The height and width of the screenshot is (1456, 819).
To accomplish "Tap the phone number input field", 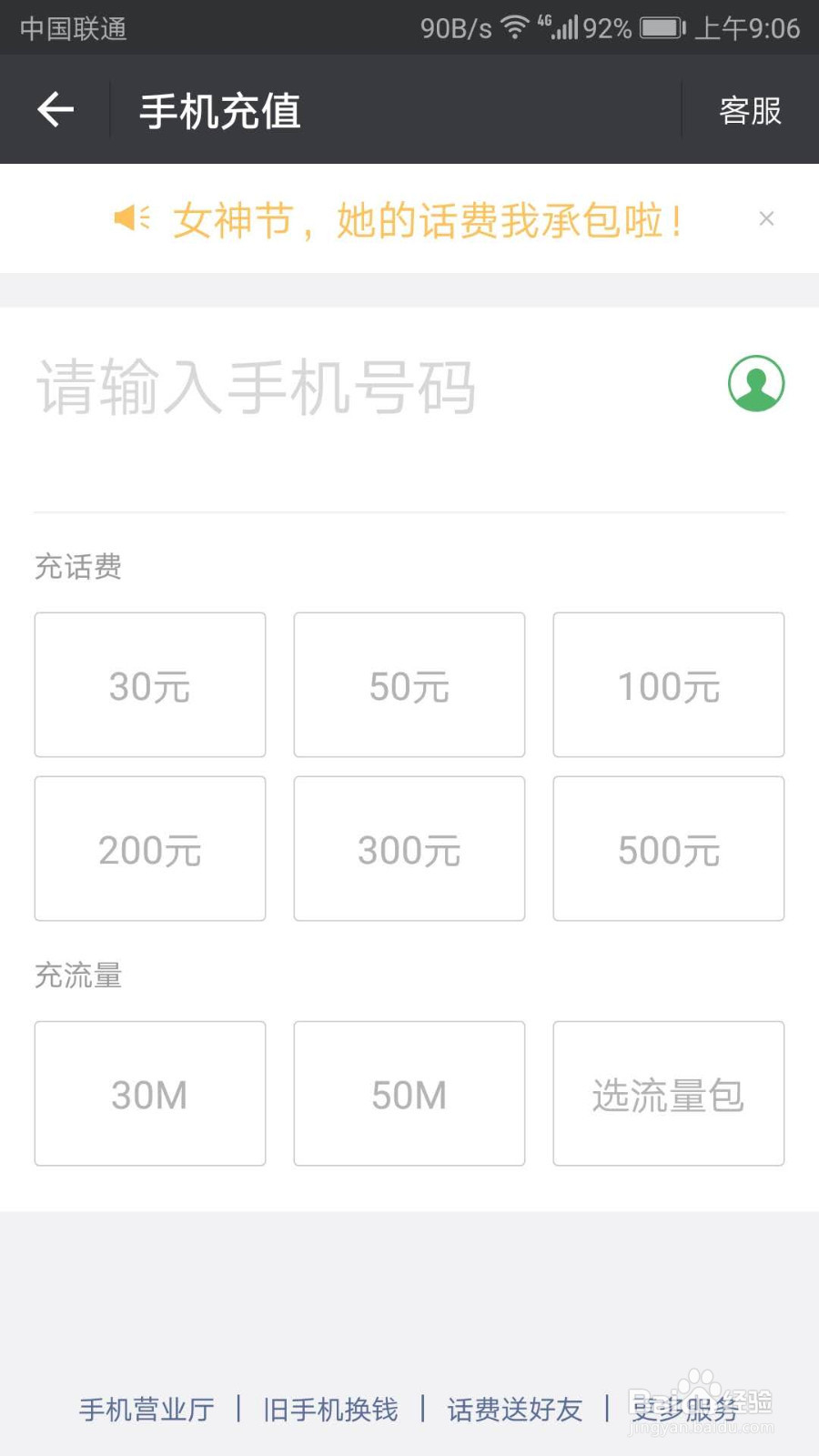I will (x=273, y=387).
